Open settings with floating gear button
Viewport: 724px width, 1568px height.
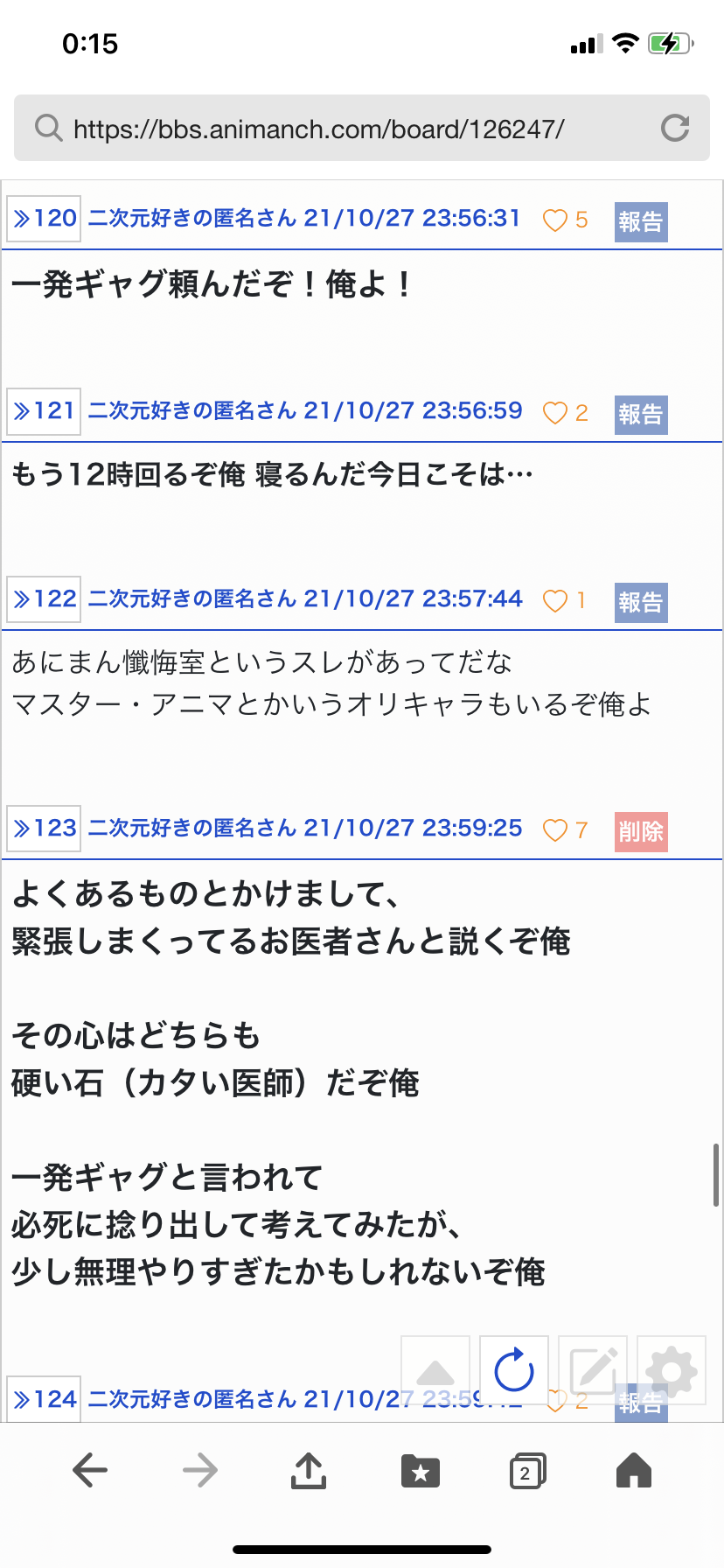pyautogui.click(x=672, y=1370)
